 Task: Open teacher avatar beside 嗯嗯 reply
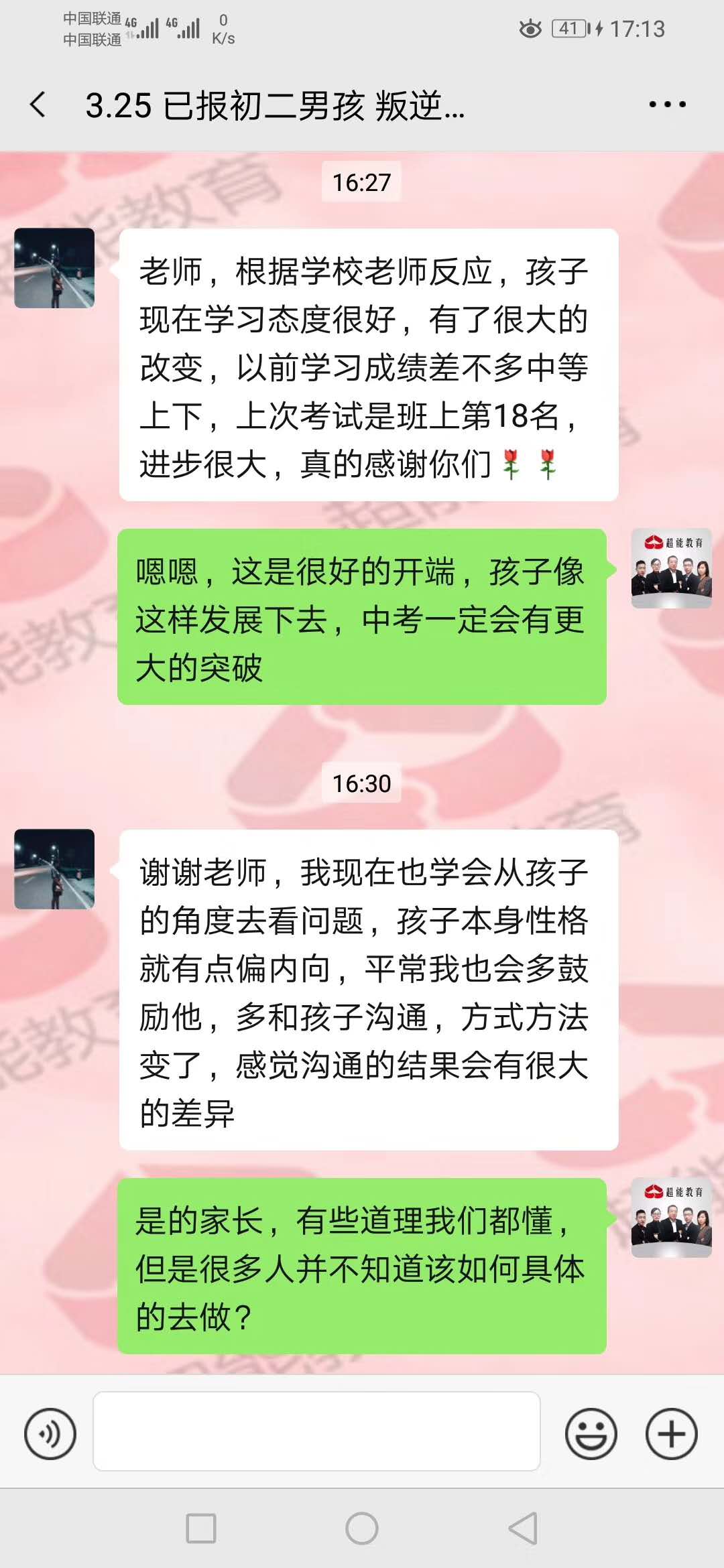(671, 568)
